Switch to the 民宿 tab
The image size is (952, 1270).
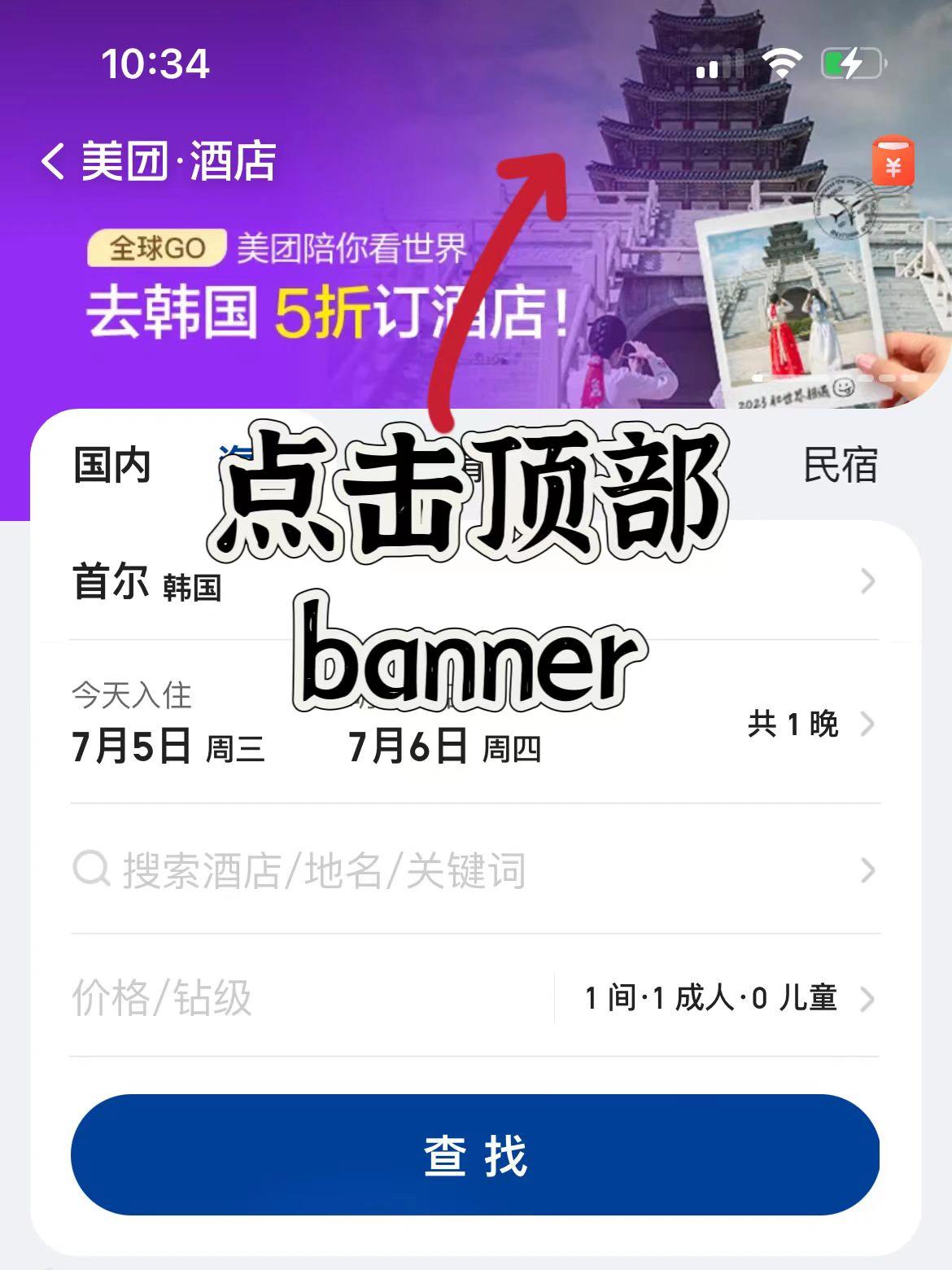pyautogui.click(x=840, y=466)
